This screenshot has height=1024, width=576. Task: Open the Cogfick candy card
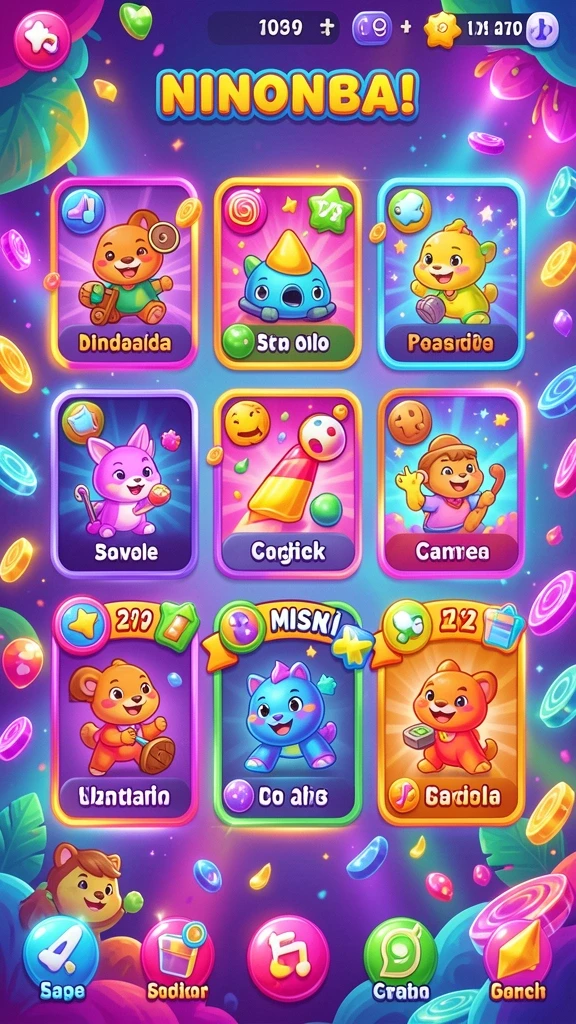click(288, 484)
